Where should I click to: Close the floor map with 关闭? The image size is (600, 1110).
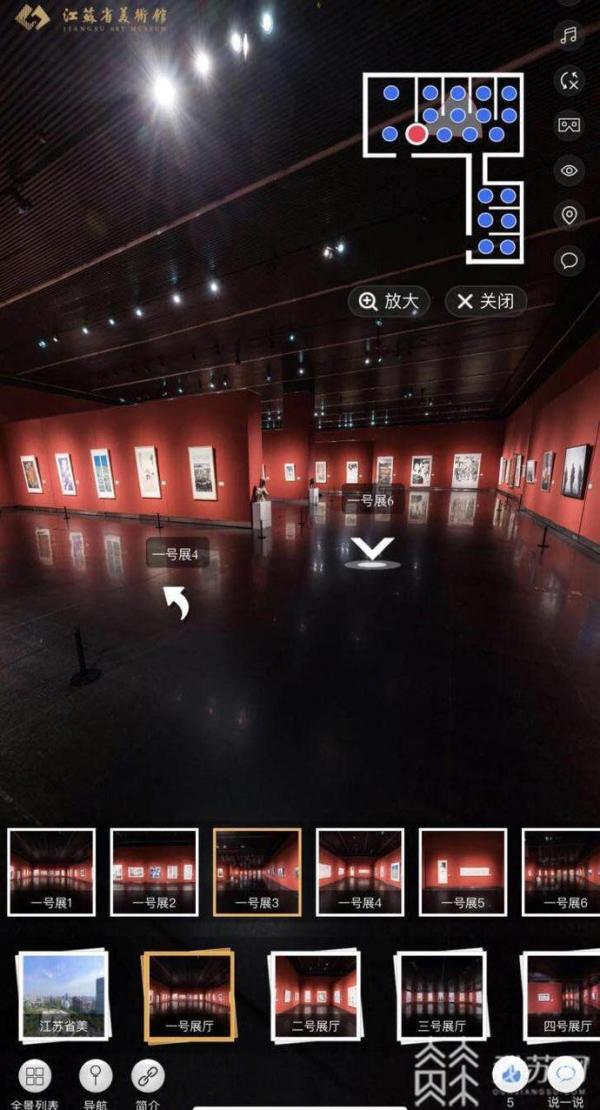(485, 301)
